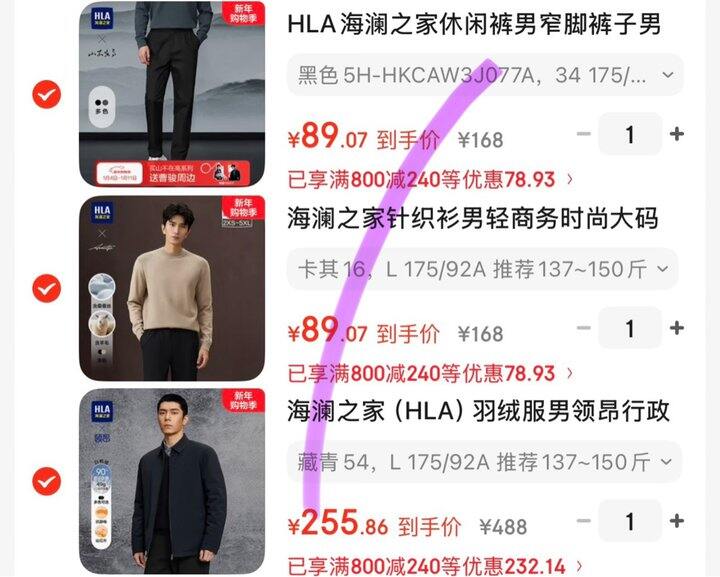This screenshot has height=577, width=720.
Task: Increase quantity of the casual pants
Action: [676, 134]
